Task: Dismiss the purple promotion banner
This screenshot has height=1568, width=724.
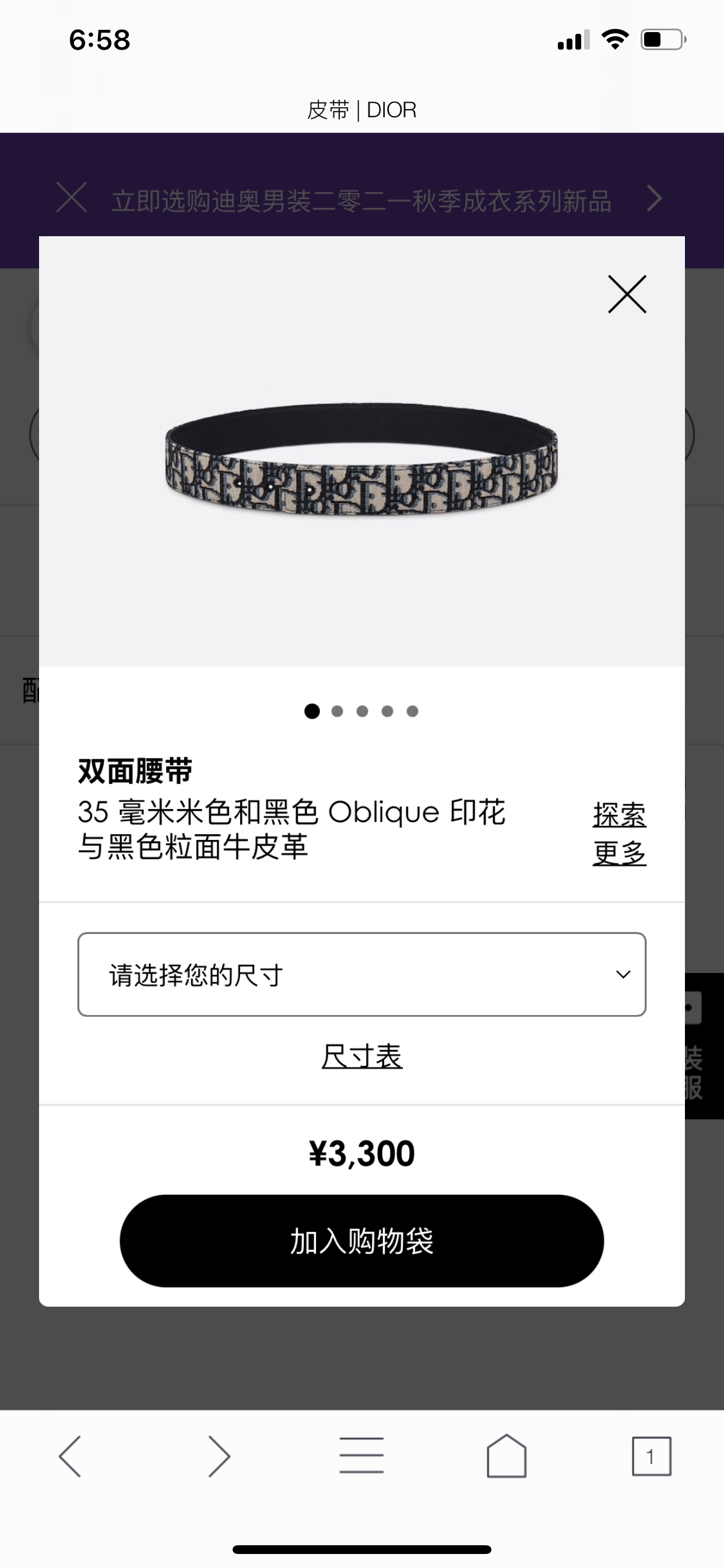Action: point(71,198)
